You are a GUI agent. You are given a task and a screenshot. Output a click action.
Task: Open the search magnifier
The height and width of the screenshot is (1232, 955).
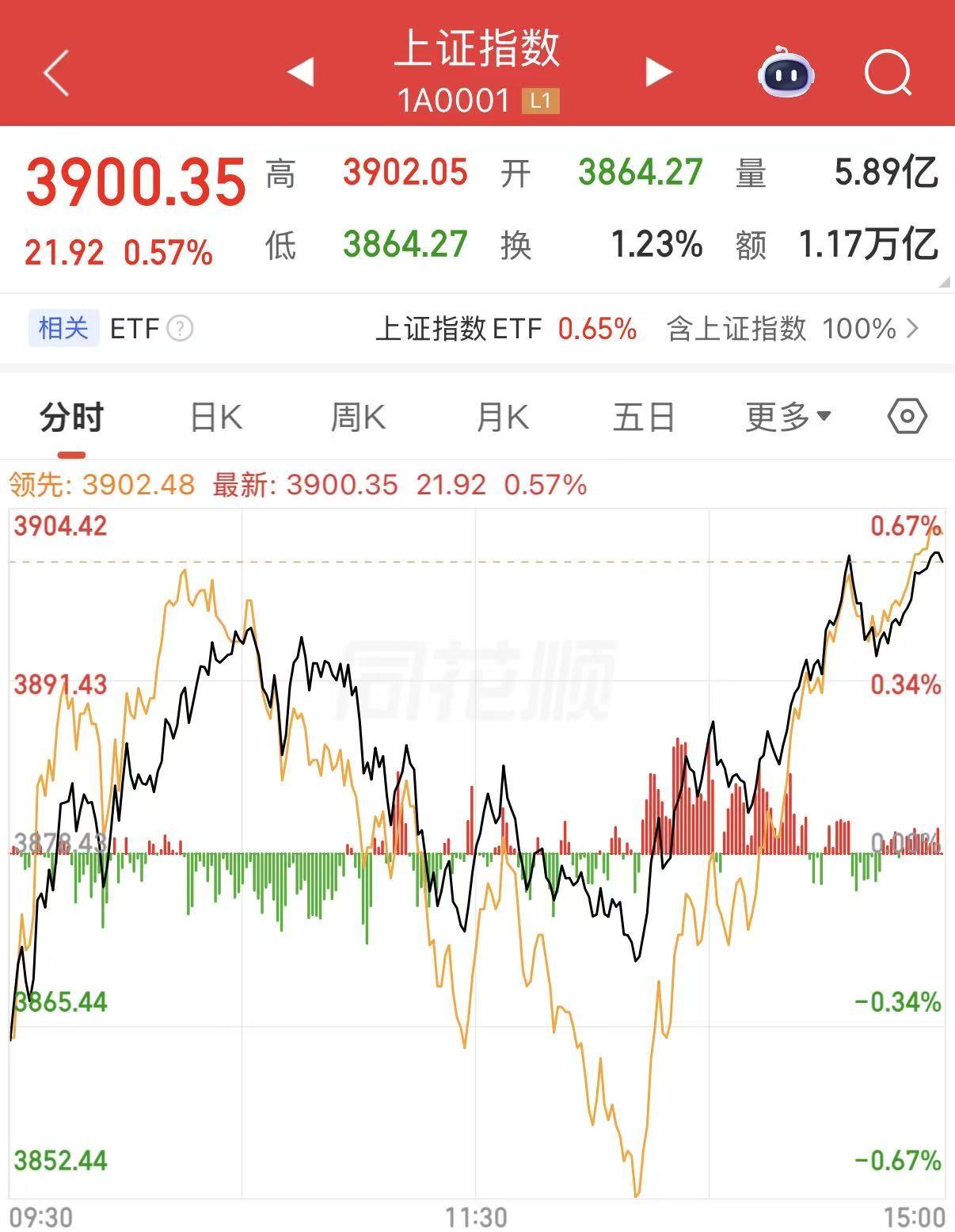click(888, 73)
